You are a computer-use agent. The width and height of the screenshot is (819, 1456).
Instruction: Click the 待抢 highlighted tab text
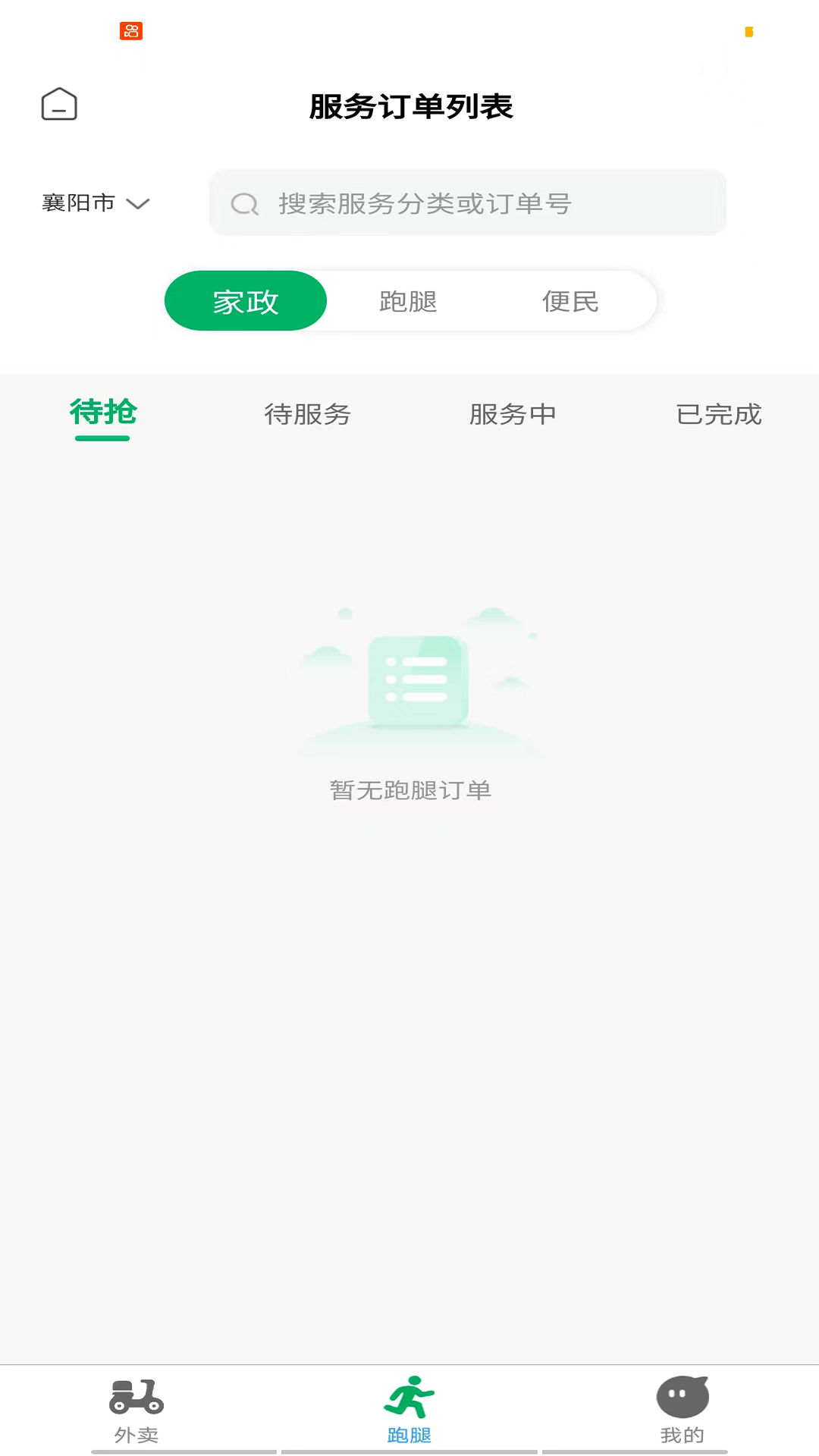point(103,414)
